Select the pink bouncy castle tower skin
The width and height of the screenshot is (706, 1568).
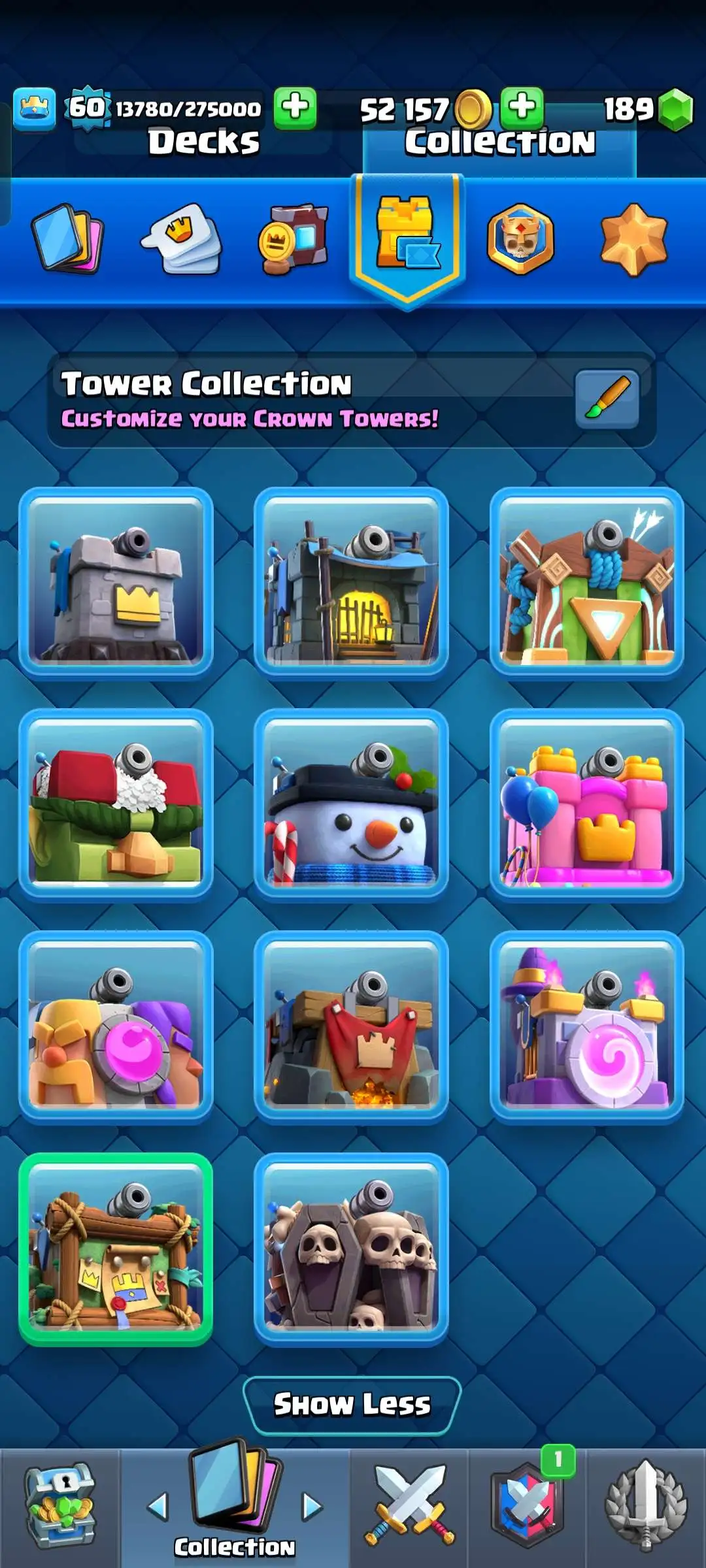click(x=586, y=804)
